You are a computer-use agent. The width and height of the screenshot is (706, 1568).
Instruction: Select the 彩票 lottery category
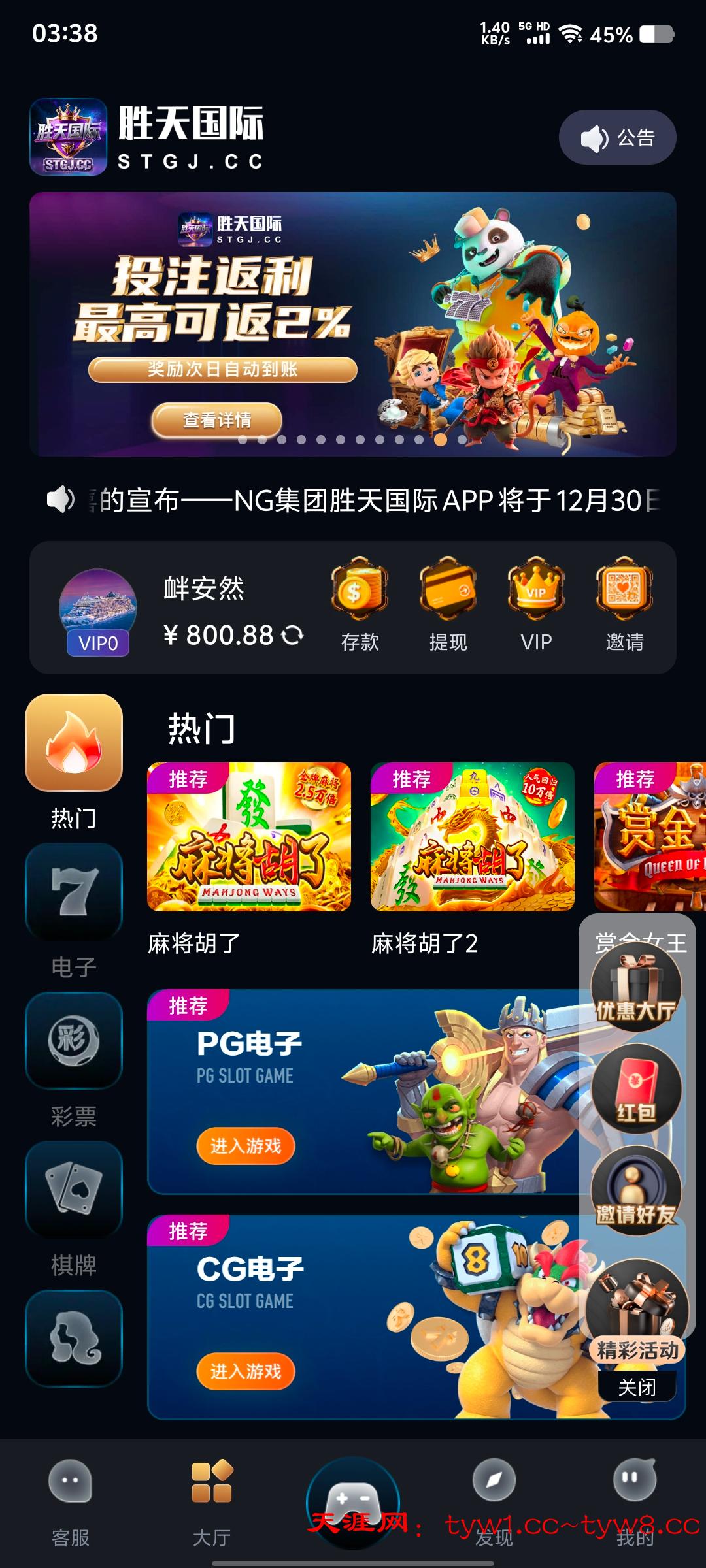point(74,1058)
